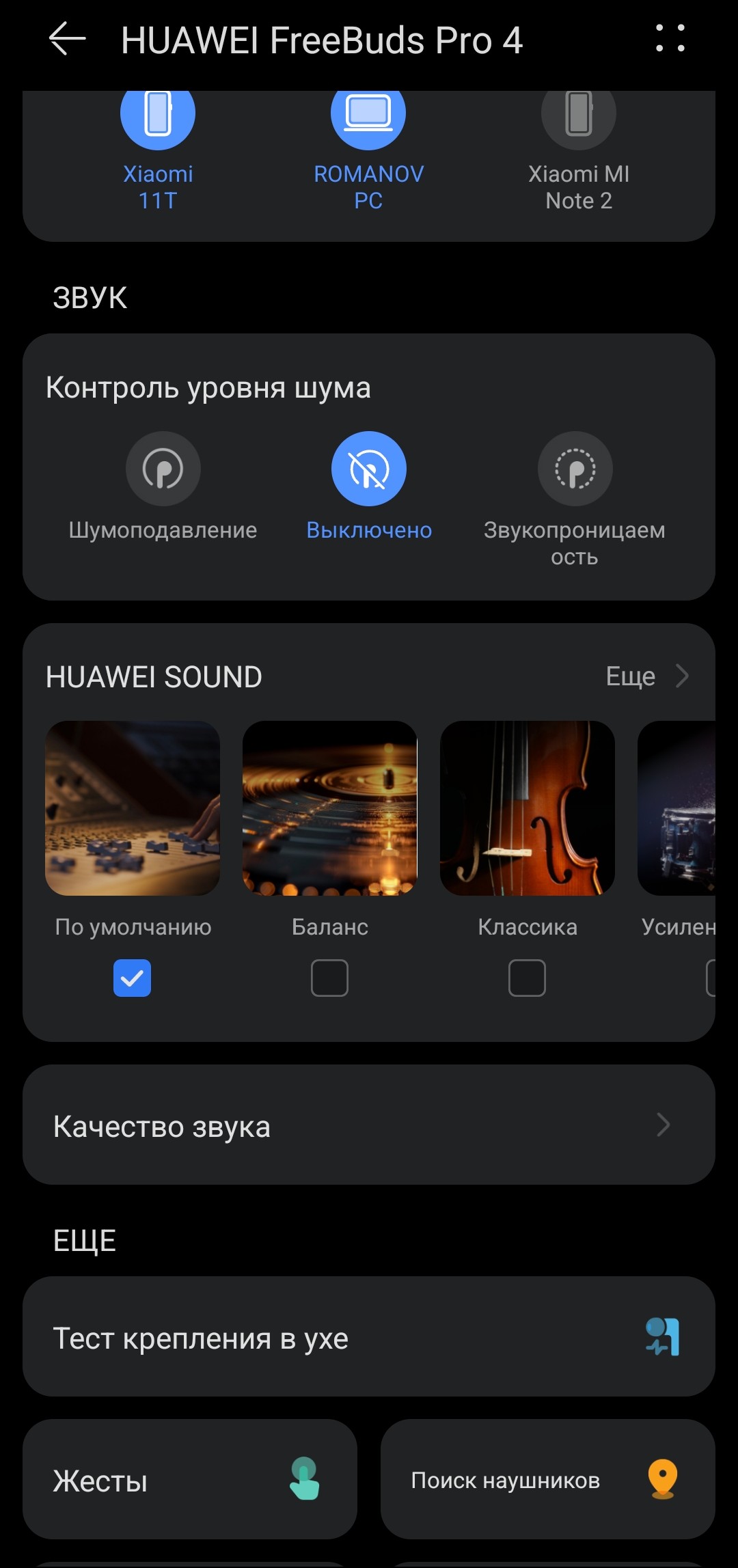Screen dimensions: 738x1568
Task: Open Поиск наушников earbud finder
Action: click(x=547, y=1480)
